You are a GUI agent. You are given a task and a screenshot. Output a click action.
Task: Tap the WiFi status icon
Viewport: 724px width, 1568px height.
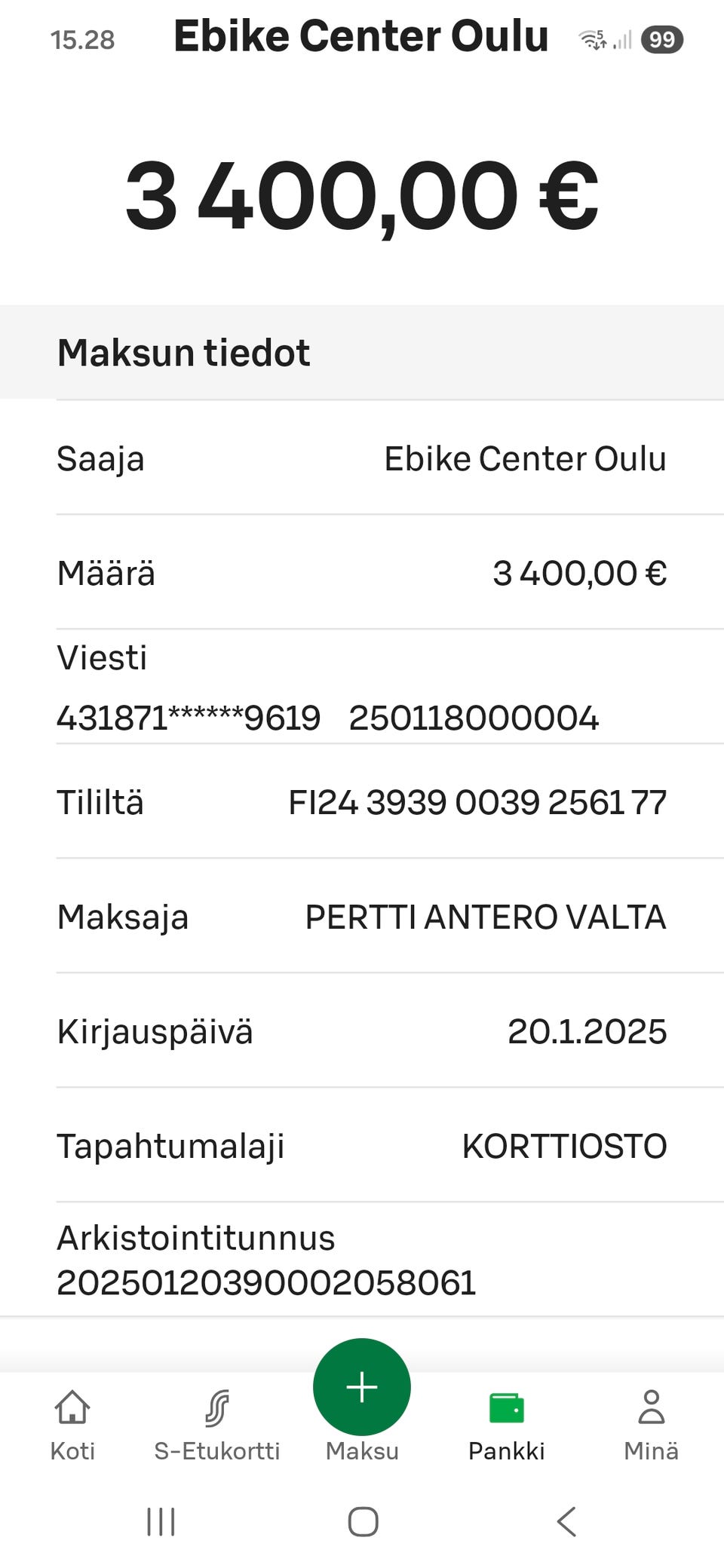[590, 38]
